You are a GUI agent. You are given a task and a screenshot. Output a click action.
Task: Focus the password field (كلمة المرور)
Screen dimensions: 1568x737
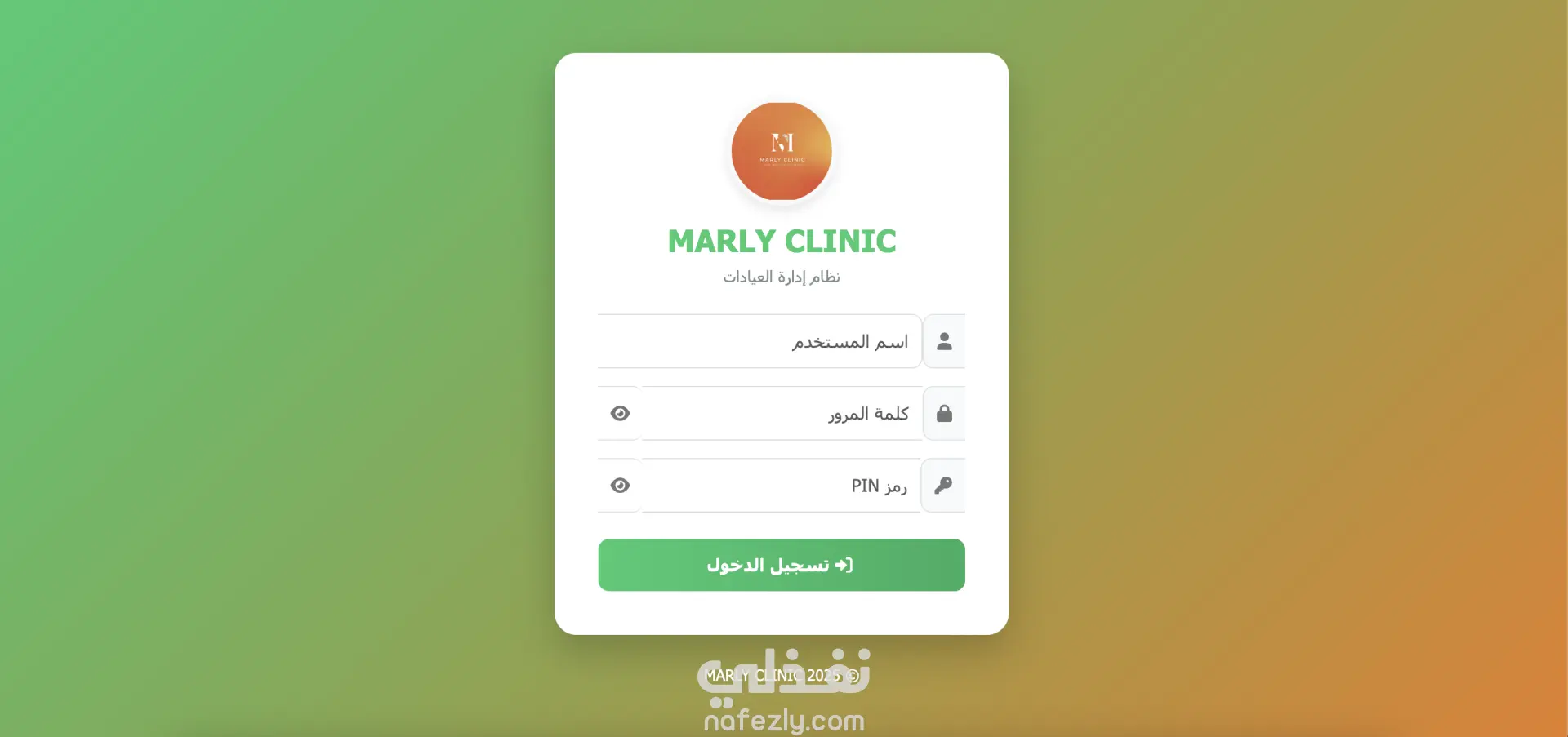(782, 414)
